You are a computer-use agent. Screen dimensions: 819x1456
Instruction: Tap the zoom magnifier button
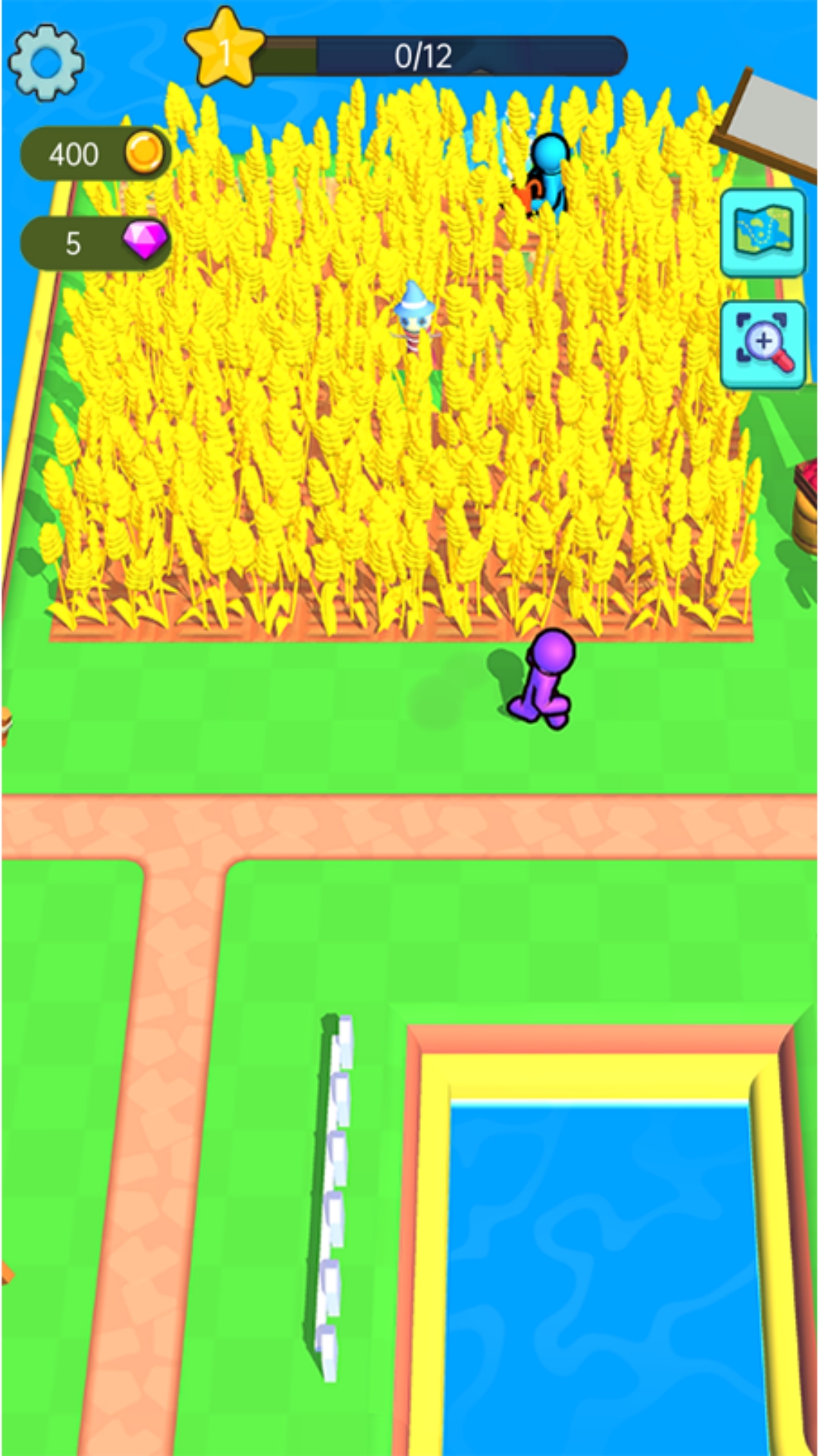click(763, 345)
